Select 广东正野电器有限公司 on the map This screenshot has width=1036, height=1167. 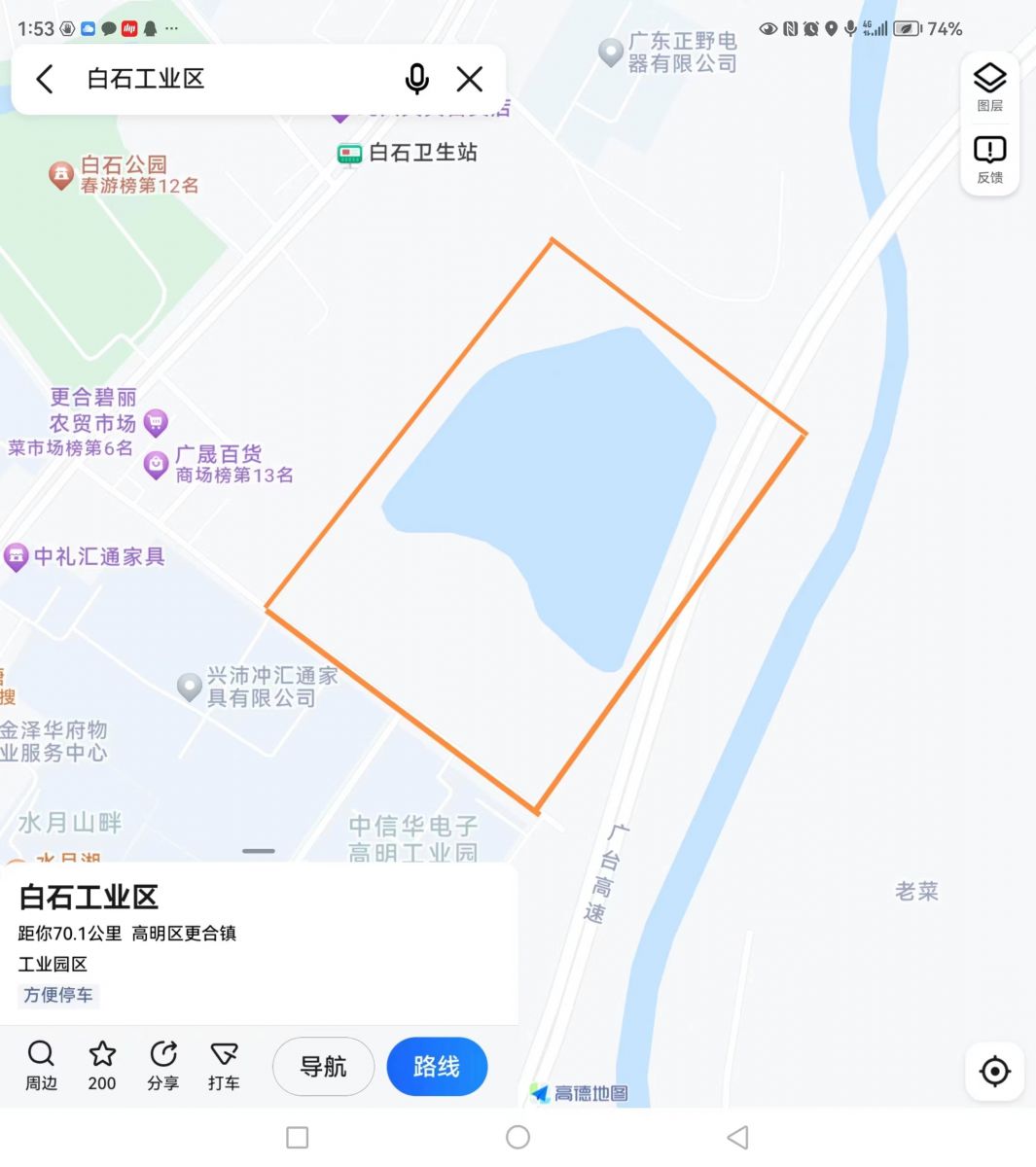[x=611, y=53]
